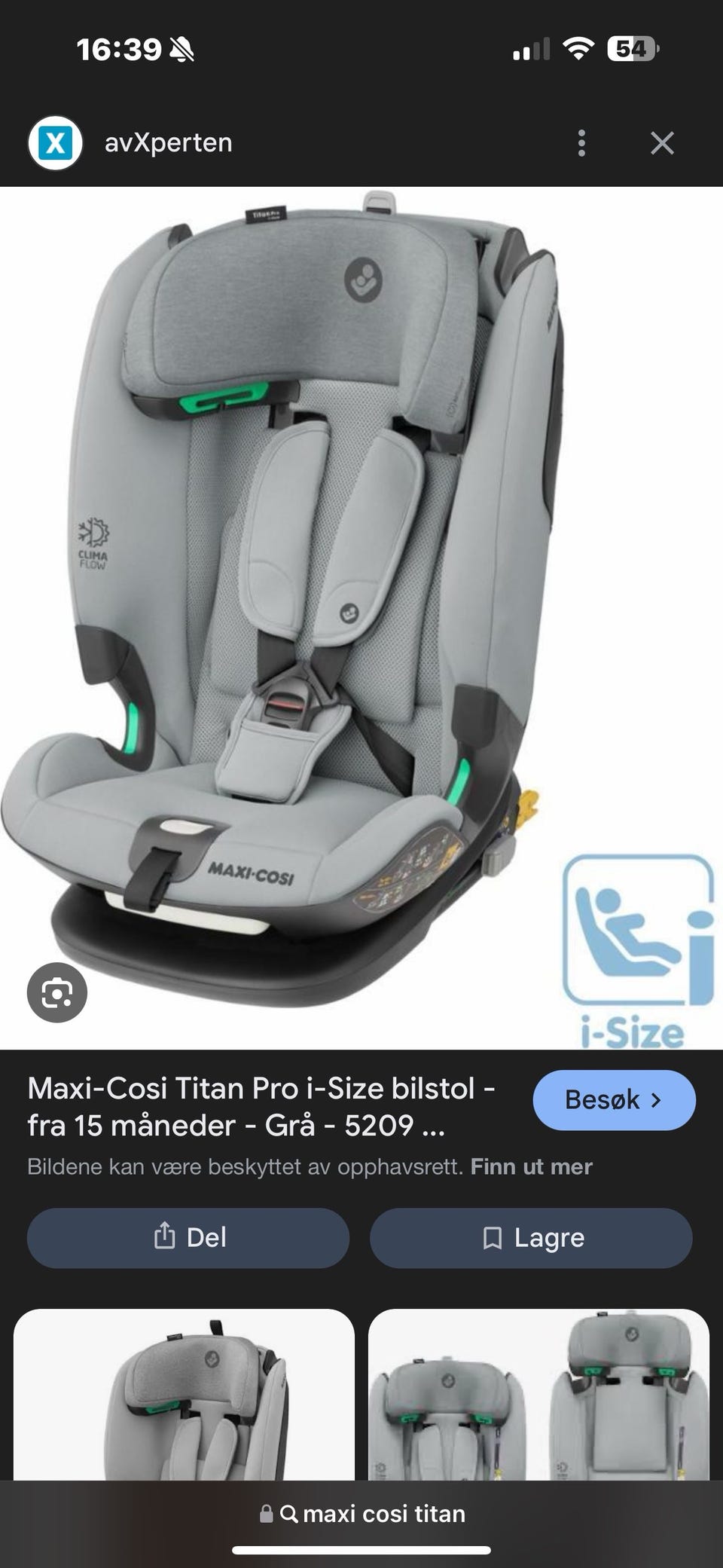Close the image viewer
723x1568 pixels.
pos(662,143)
